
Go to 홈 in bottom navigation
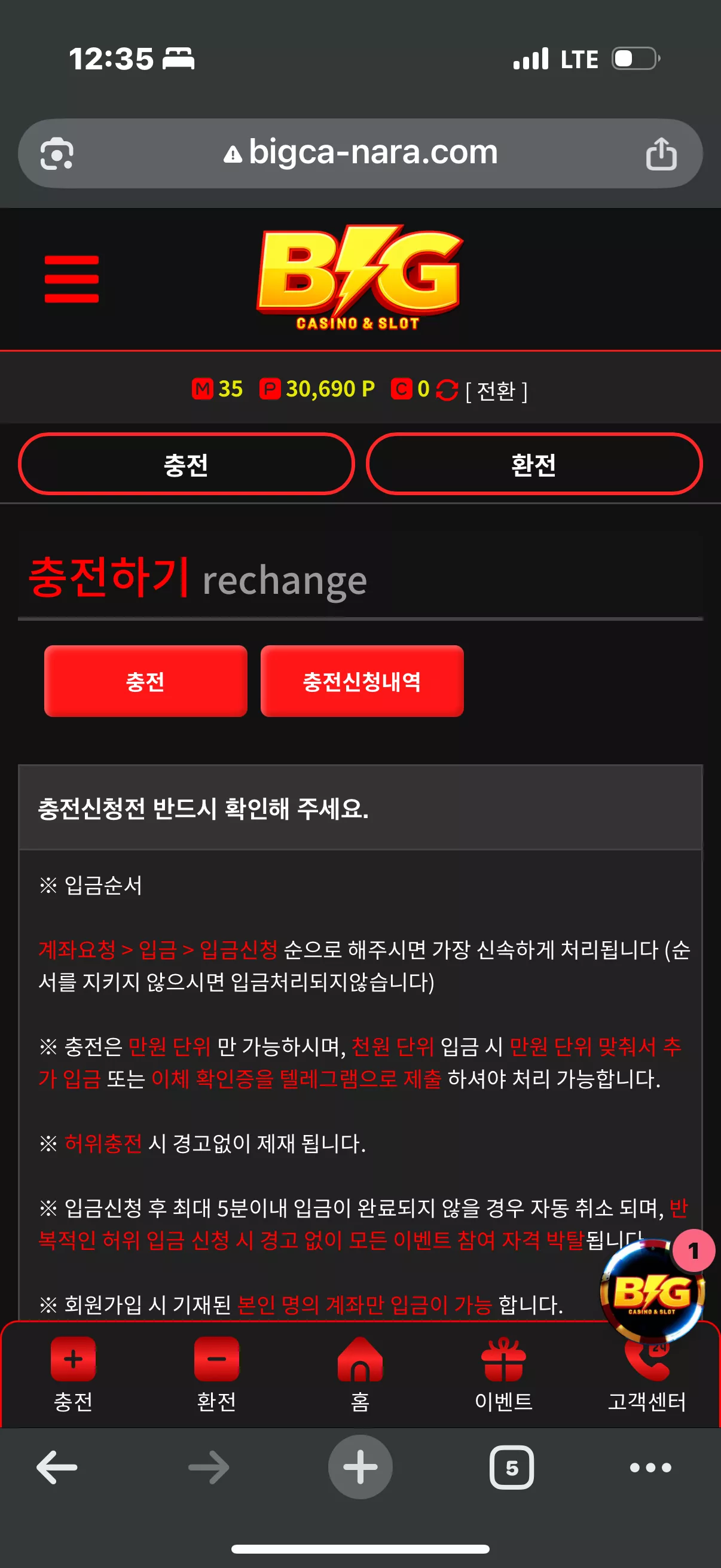point(360,1375)
